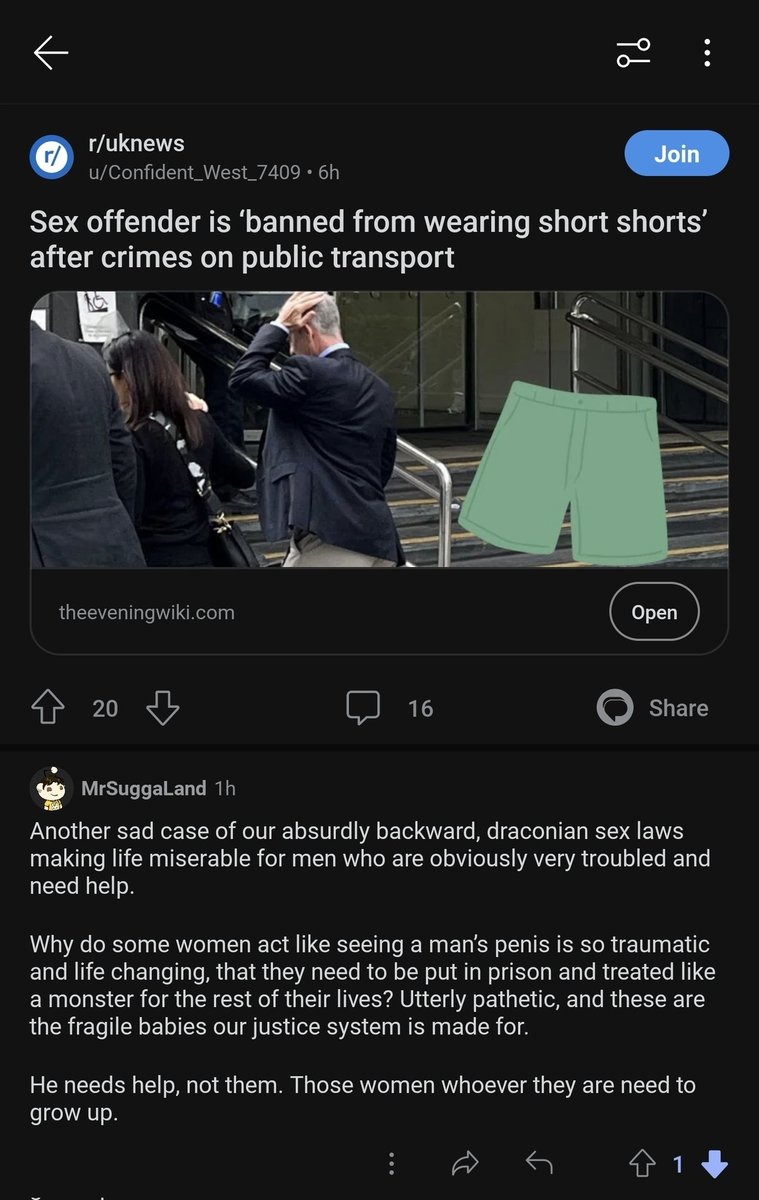
Task: Toggle the downvote on MrSuggaLand's comment
Action: [715, 1163]
